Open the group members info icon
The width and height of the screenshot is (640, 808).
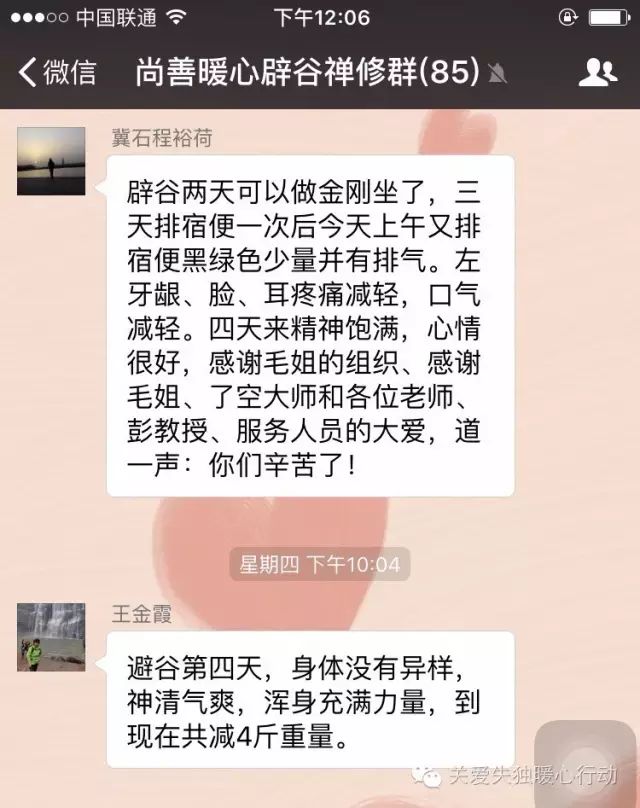pyautogui.click(x=597, y=72)
